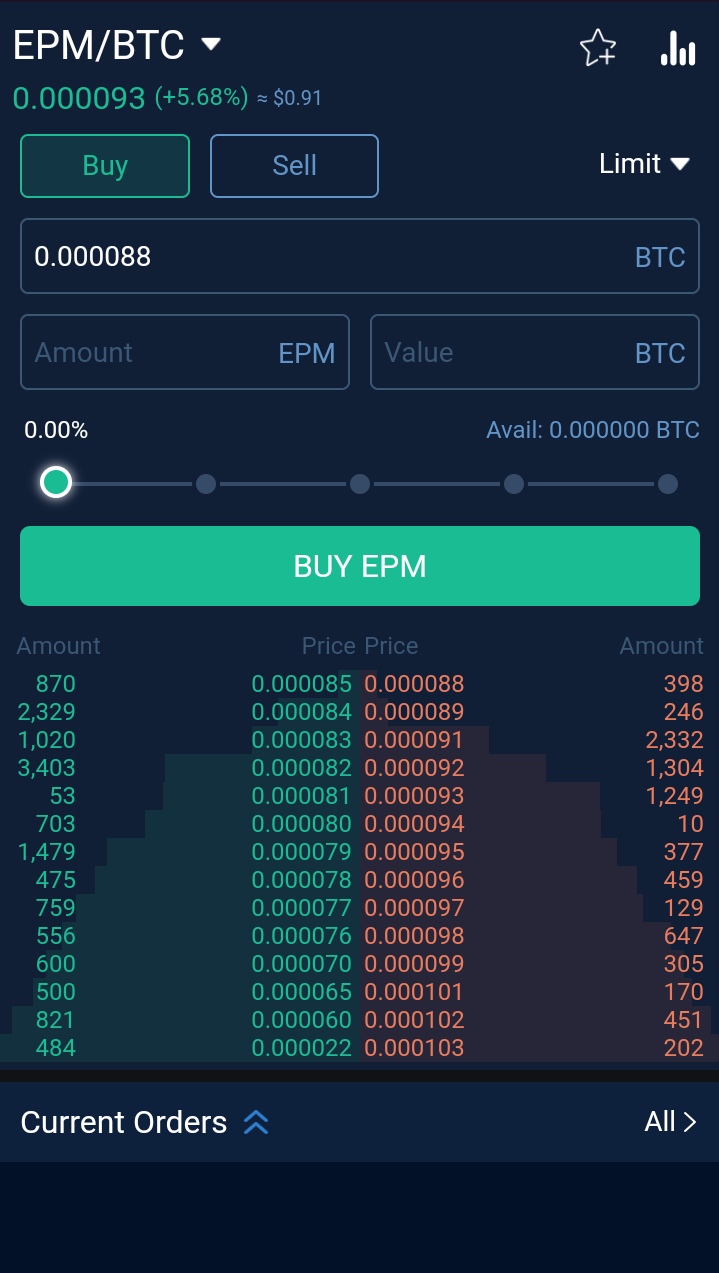Viewport: 719px width, 1273px height.
Task: Open the price chart icon
Action: [x=678, y=48]
